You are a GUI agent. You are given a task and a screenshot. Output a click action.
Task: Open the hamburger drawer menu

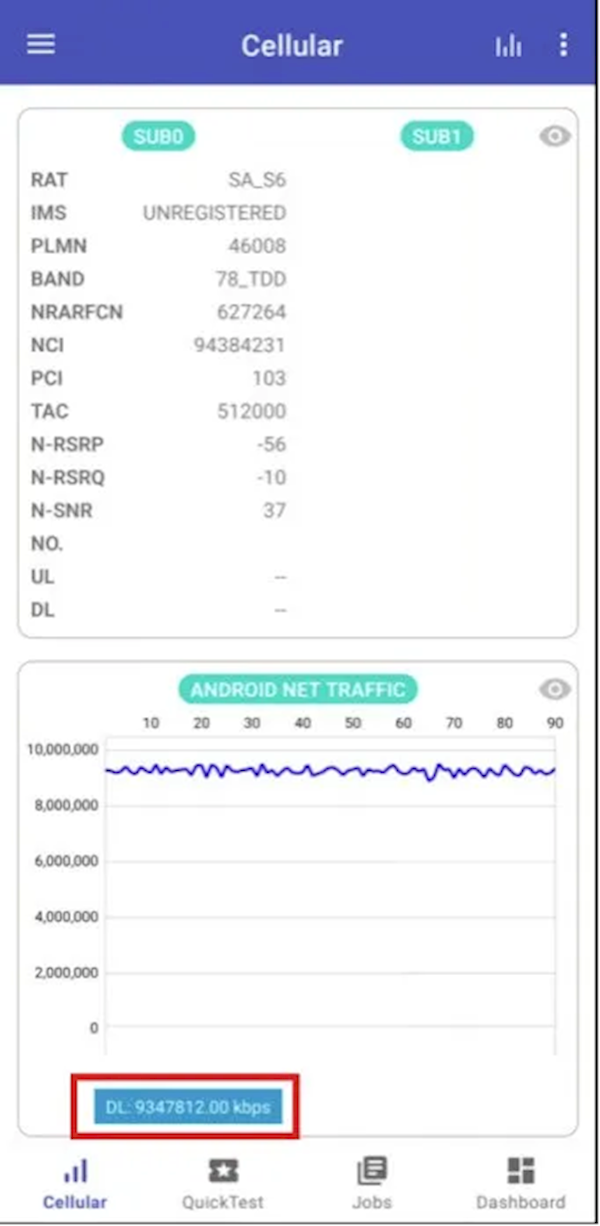coord(41,45)
